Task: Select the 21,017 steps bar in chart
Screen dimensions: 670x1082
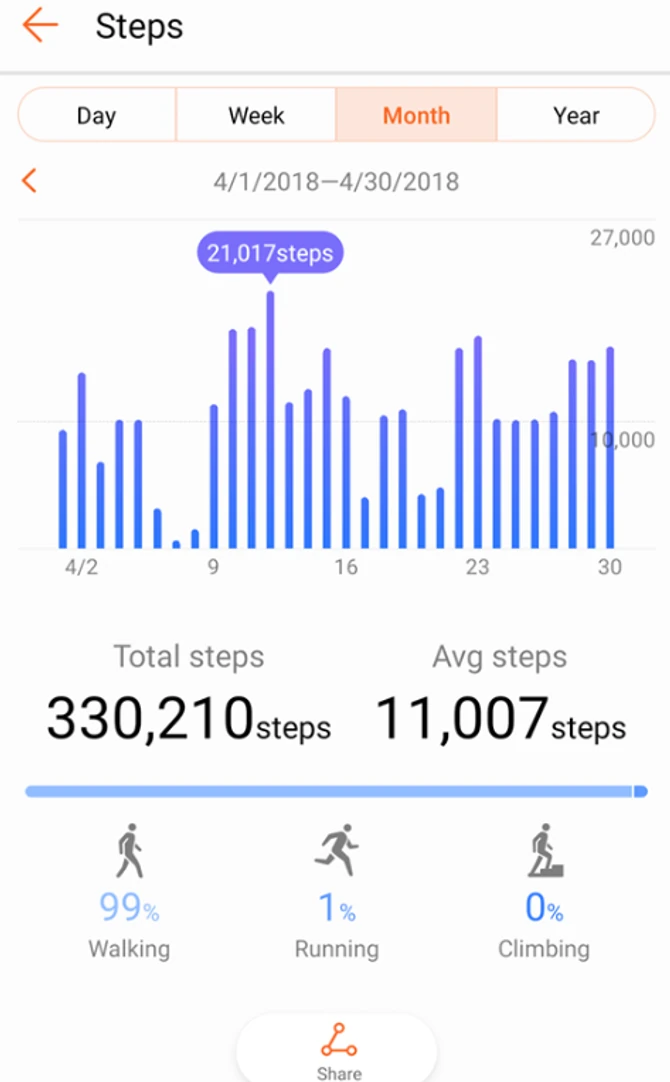Action: tap(270, 420)
